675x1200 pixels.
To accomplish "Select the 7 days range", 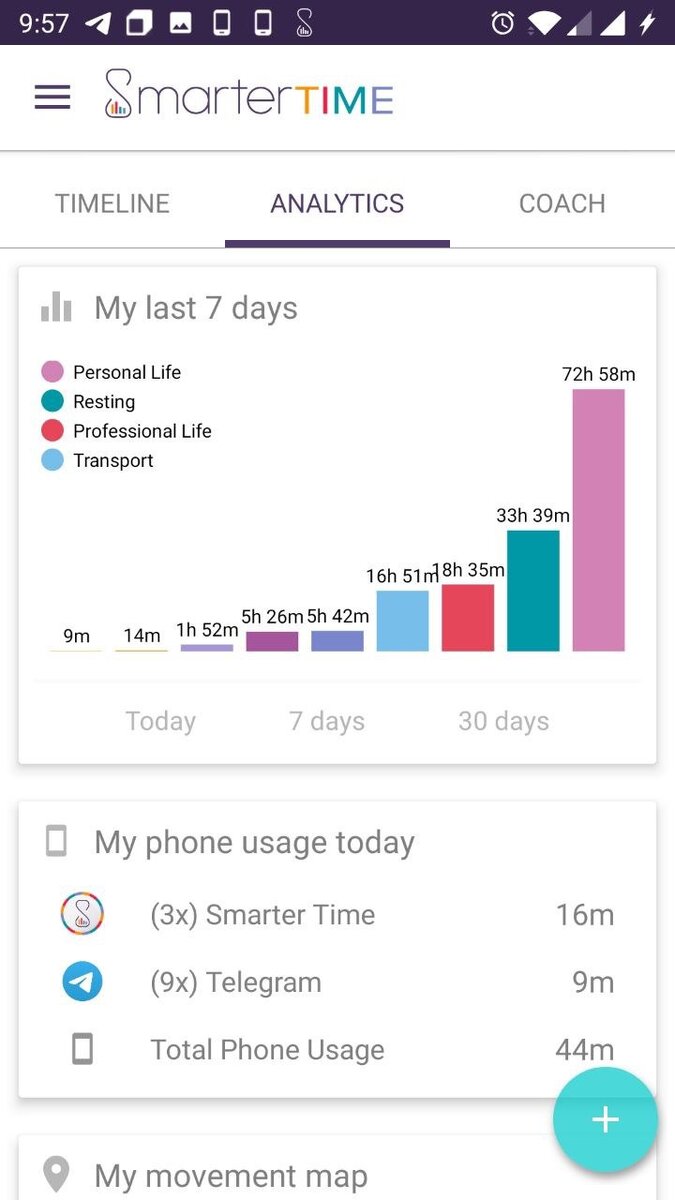I will pyautogui.click(x=327, y=721).
